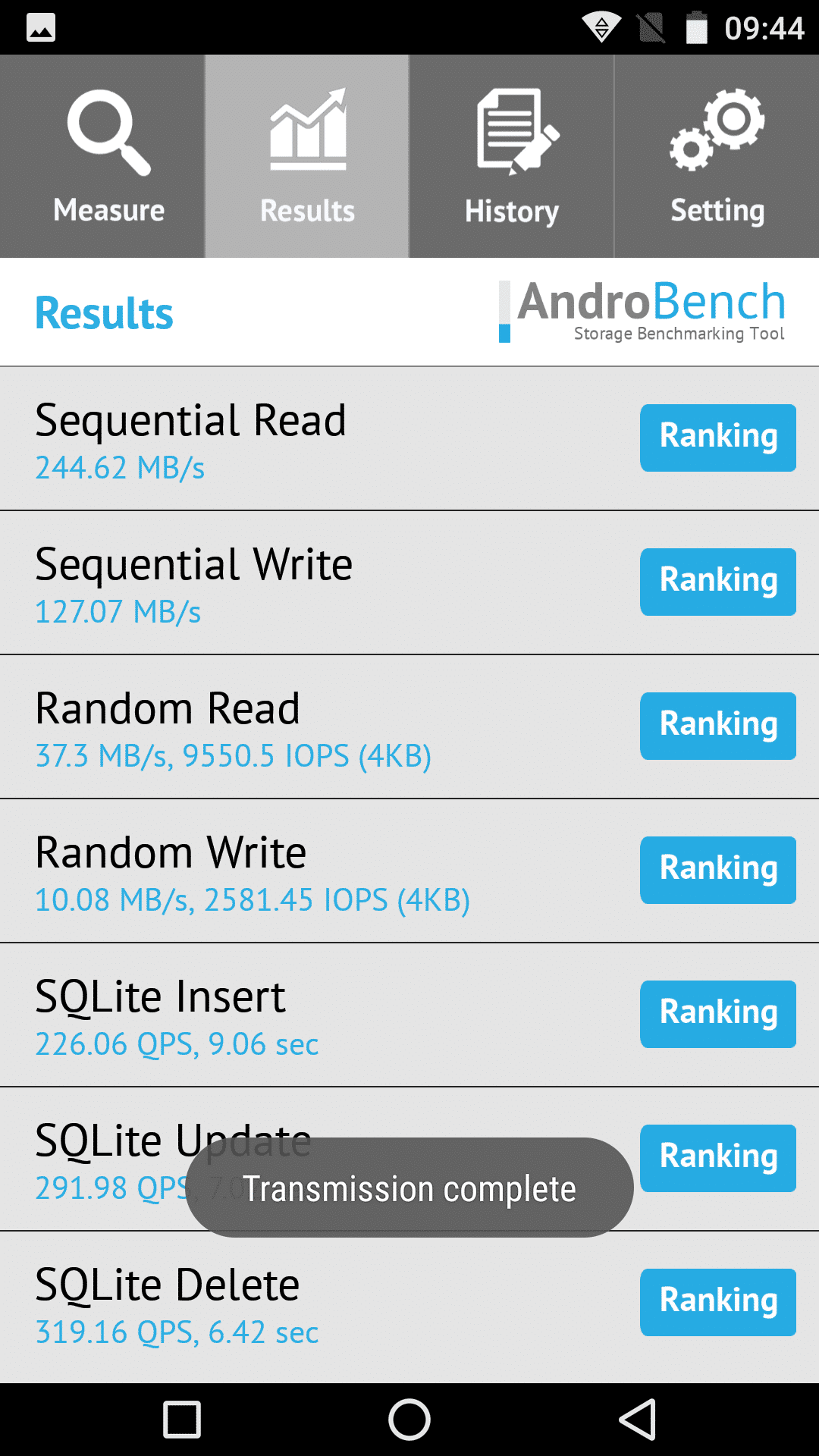The width and height of the screenshot is (819, 1456).
Task: View Ranking for Sequential Read
Action: pos(718,438)
